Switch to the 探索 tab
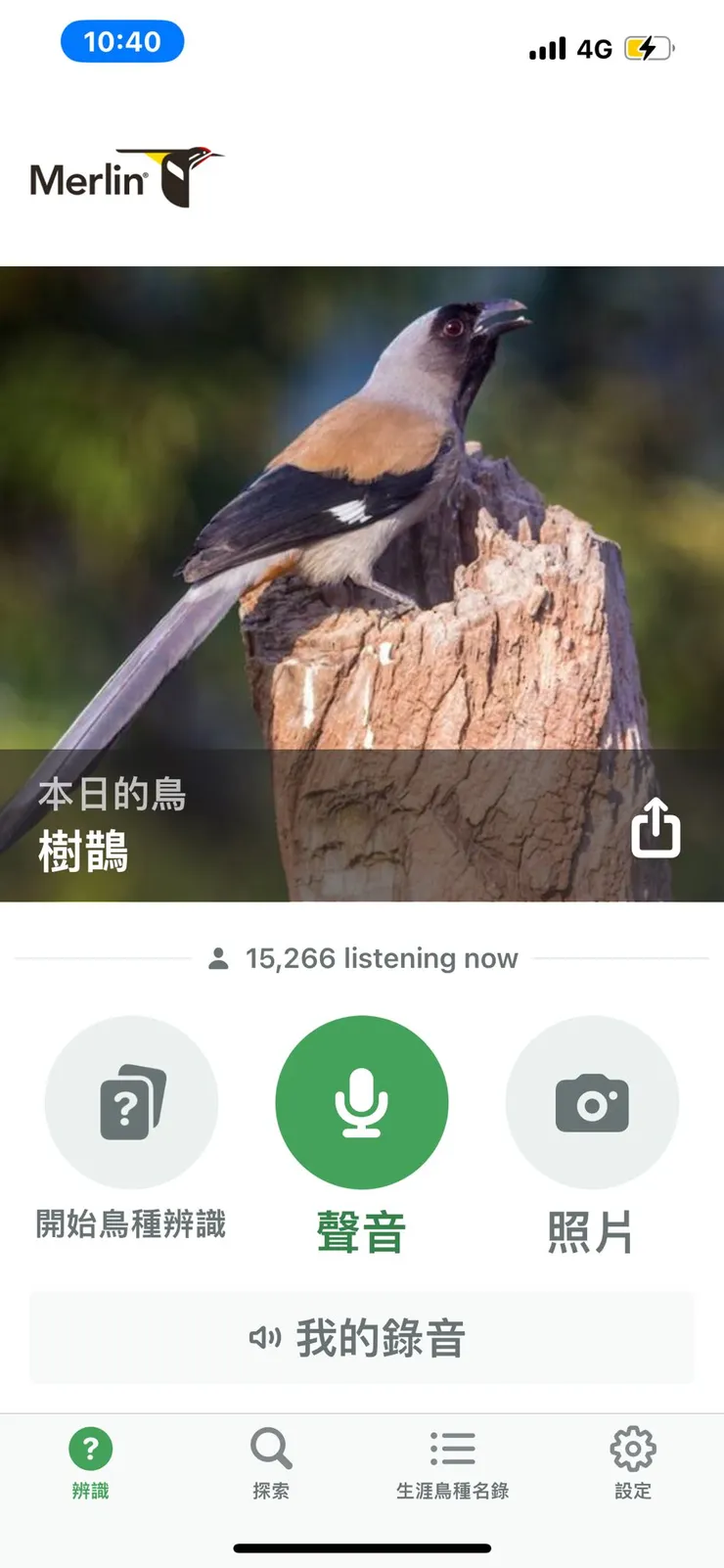The height and width of the screenshot is (1568, 724). [270, 1463]
